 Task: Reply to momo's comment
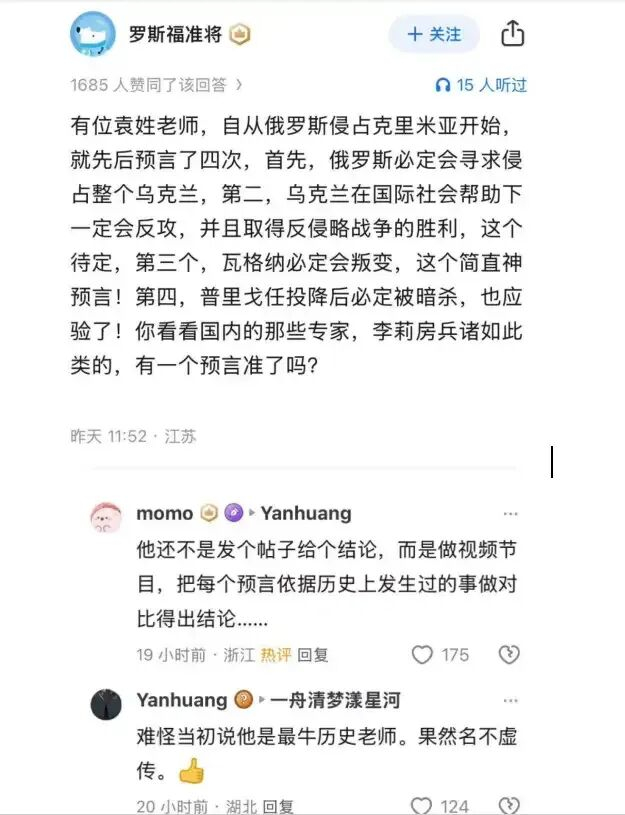pyautogui.click(x=312, y=655)
